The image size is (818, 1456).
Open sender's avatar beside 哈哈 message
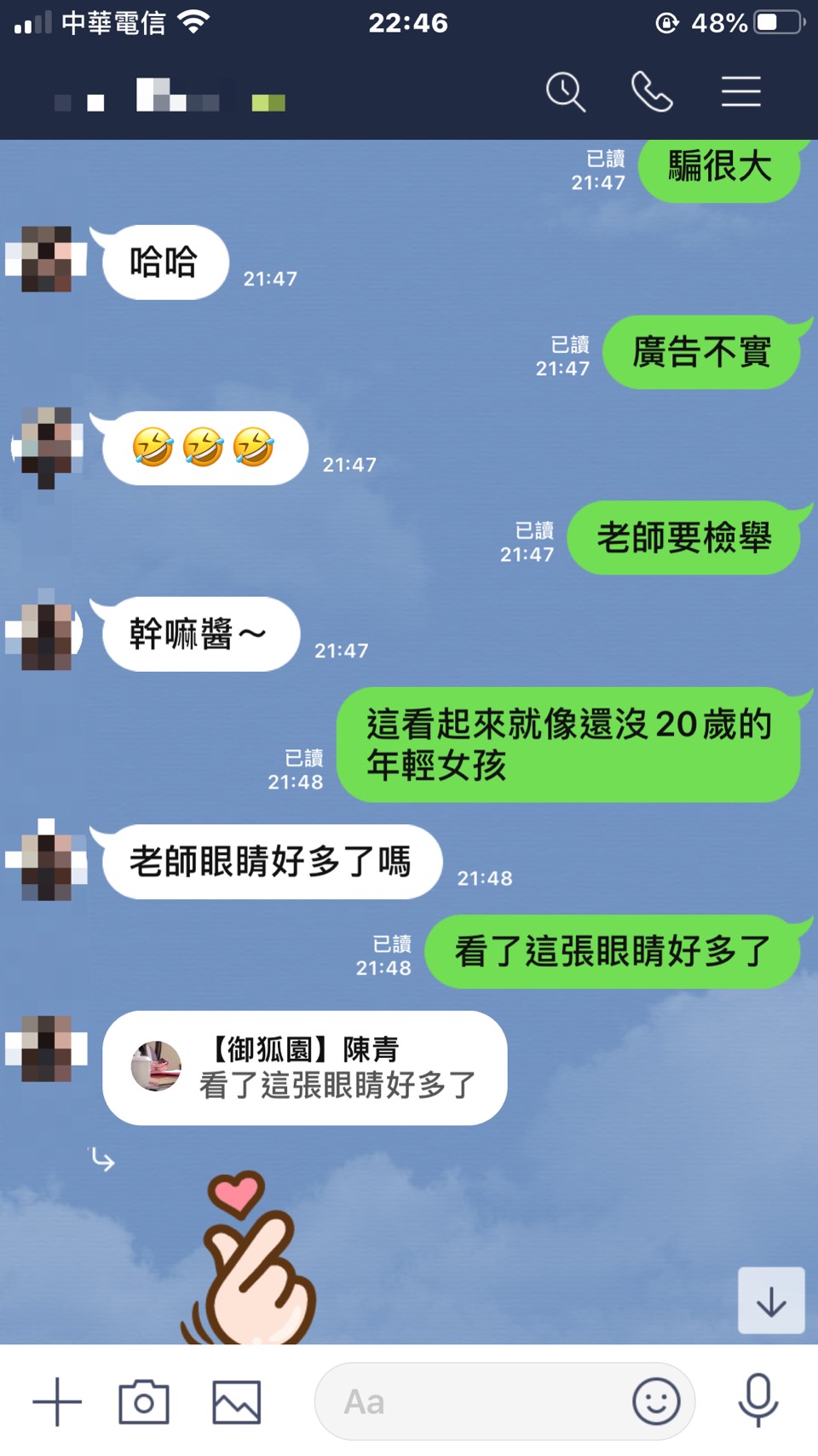pos(46,259)
